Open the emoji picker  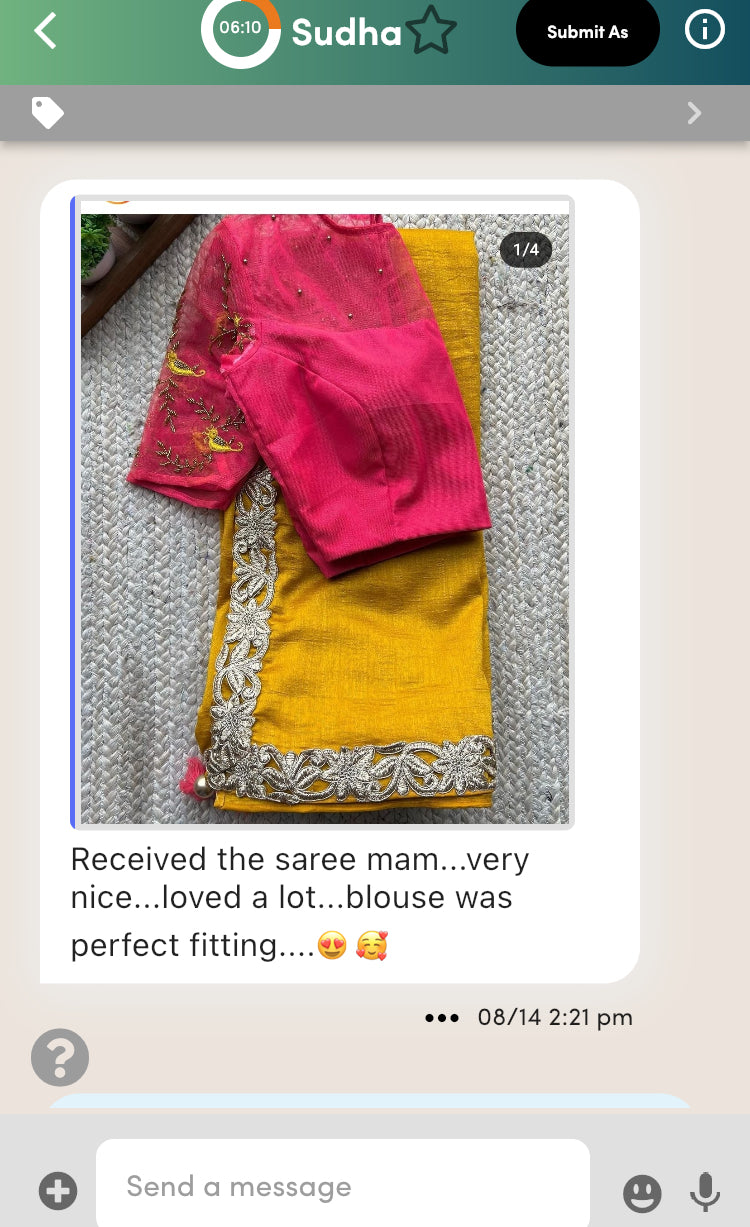point(642,1192)
